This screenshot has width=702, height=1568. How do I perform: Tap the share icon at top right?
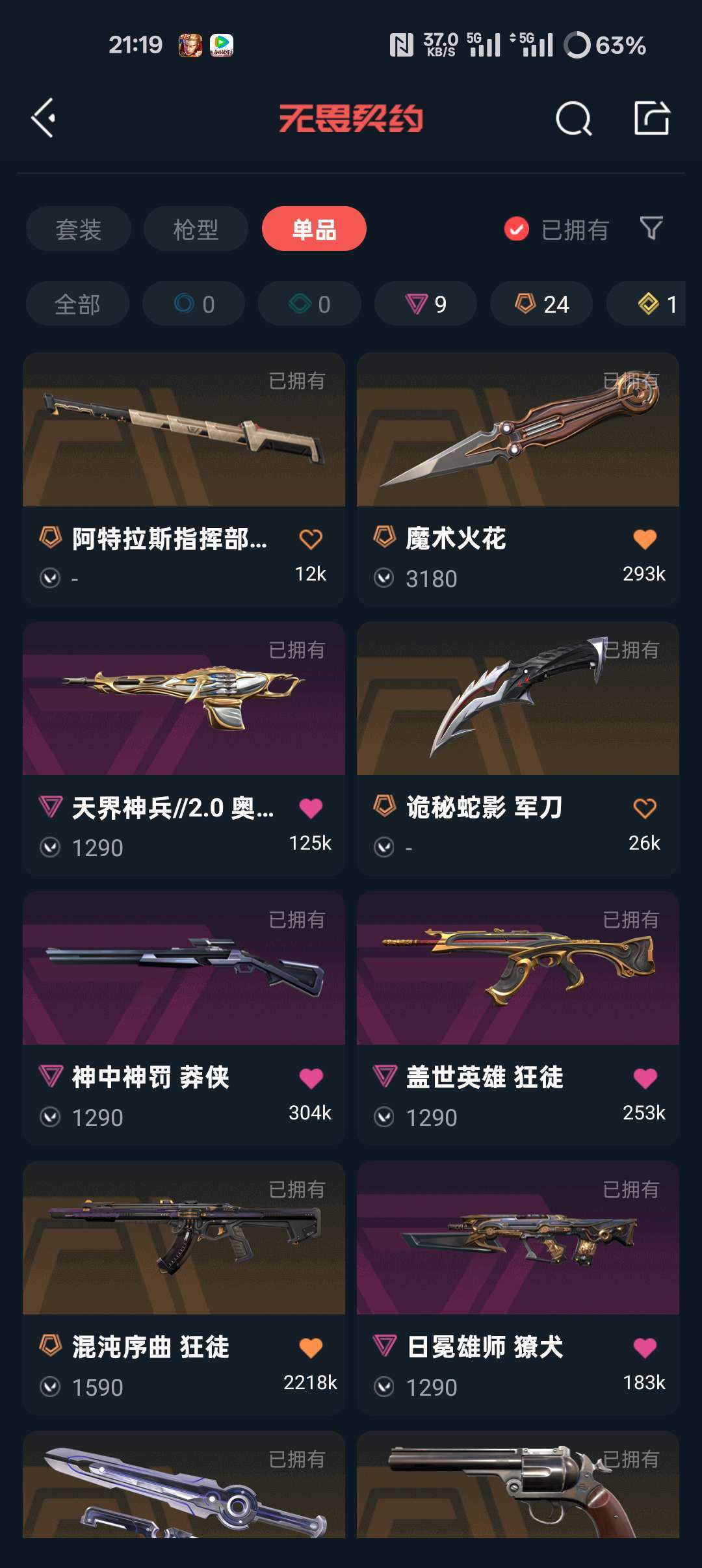click(651, 118)
